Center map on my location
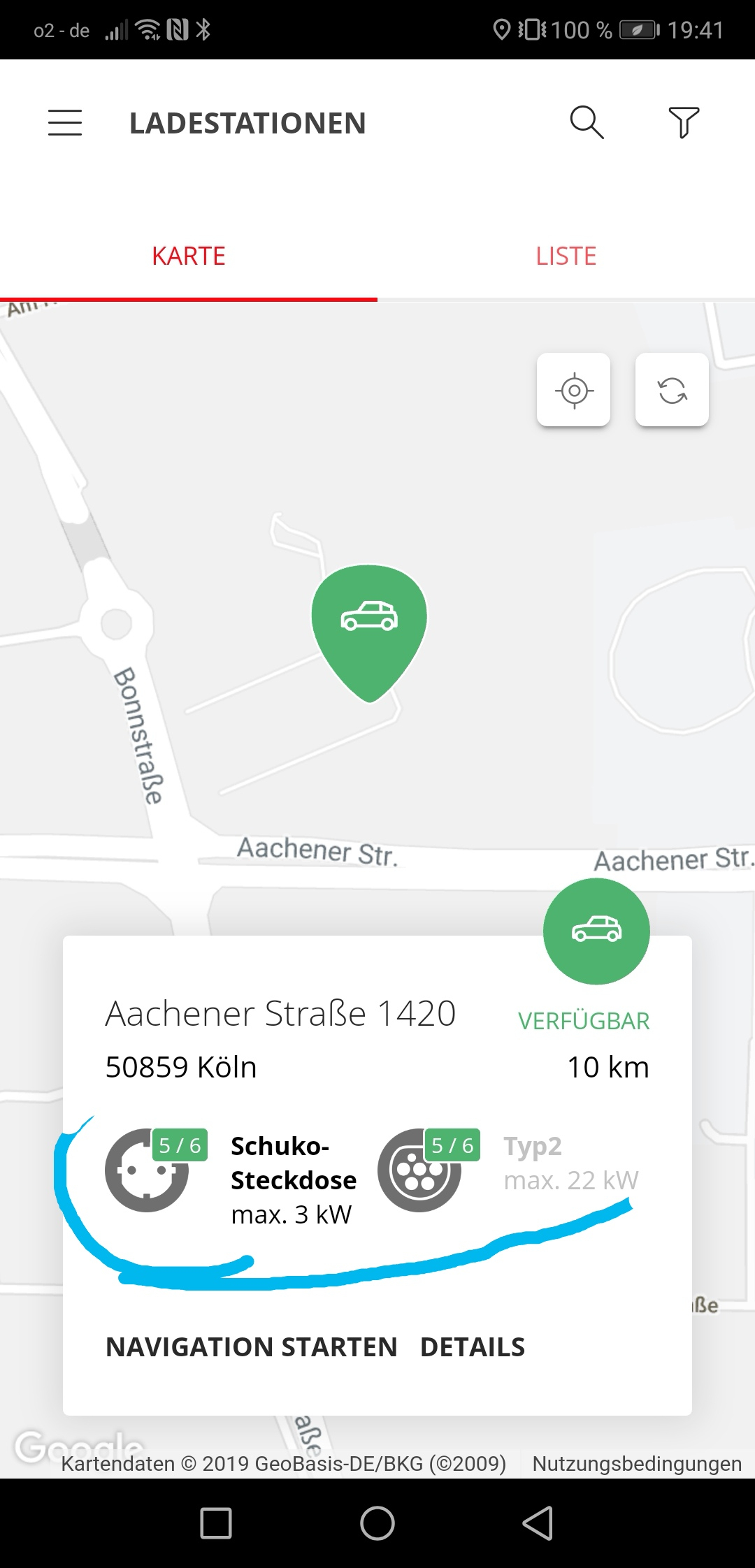The height and width of the screenshot is (1568, 755). [574, 390]
